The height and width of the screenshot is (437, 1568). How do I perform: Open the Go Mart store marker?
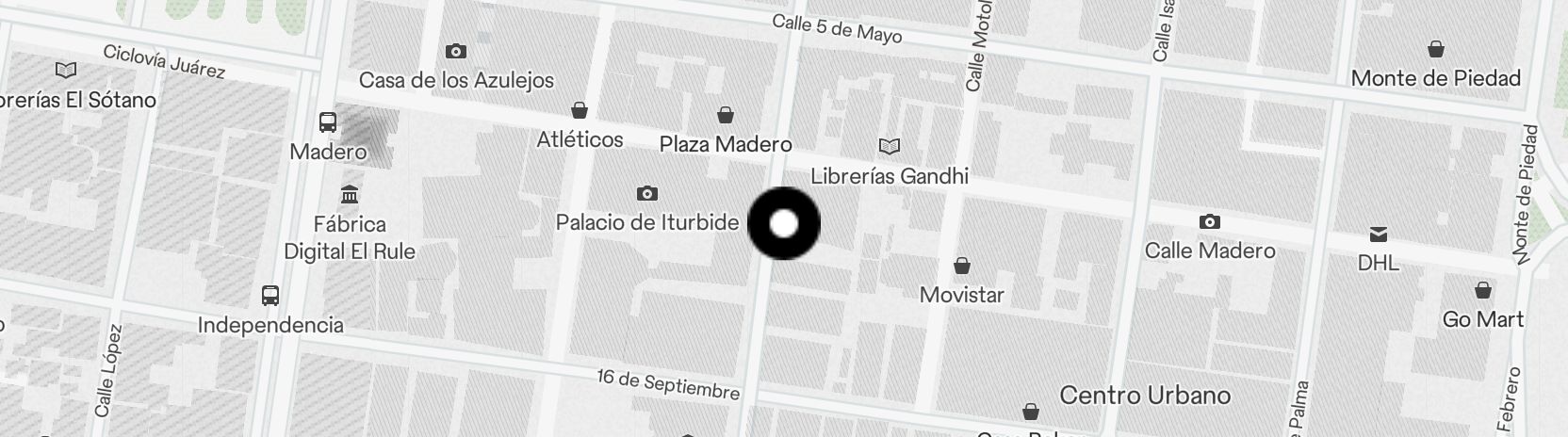pyautogui.click(x=1482, y=290)
